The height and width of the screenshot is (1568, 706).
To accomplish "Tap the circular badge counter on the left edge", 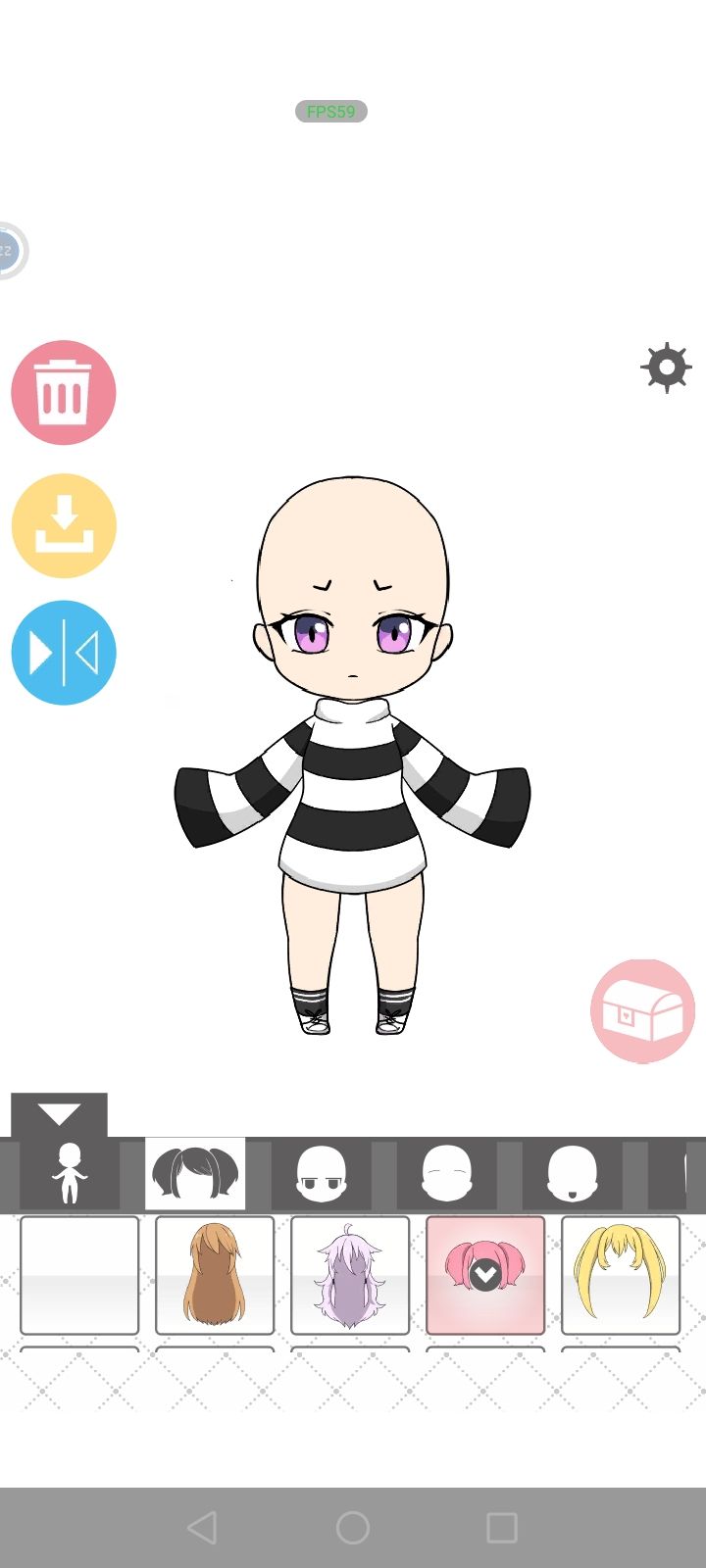I will point(8,251).
